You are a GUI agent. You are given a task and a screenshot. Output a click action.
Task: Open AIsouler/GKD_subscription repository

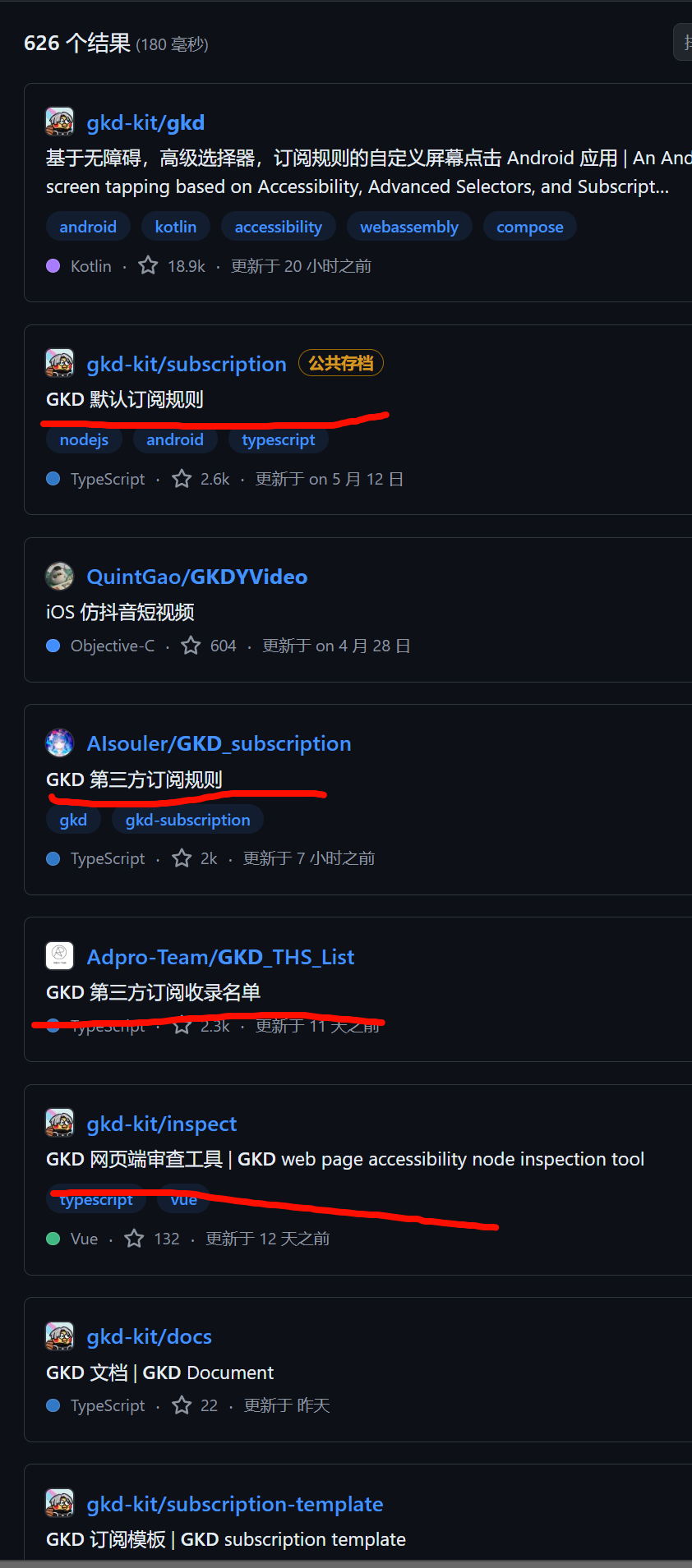pos(219,743)
